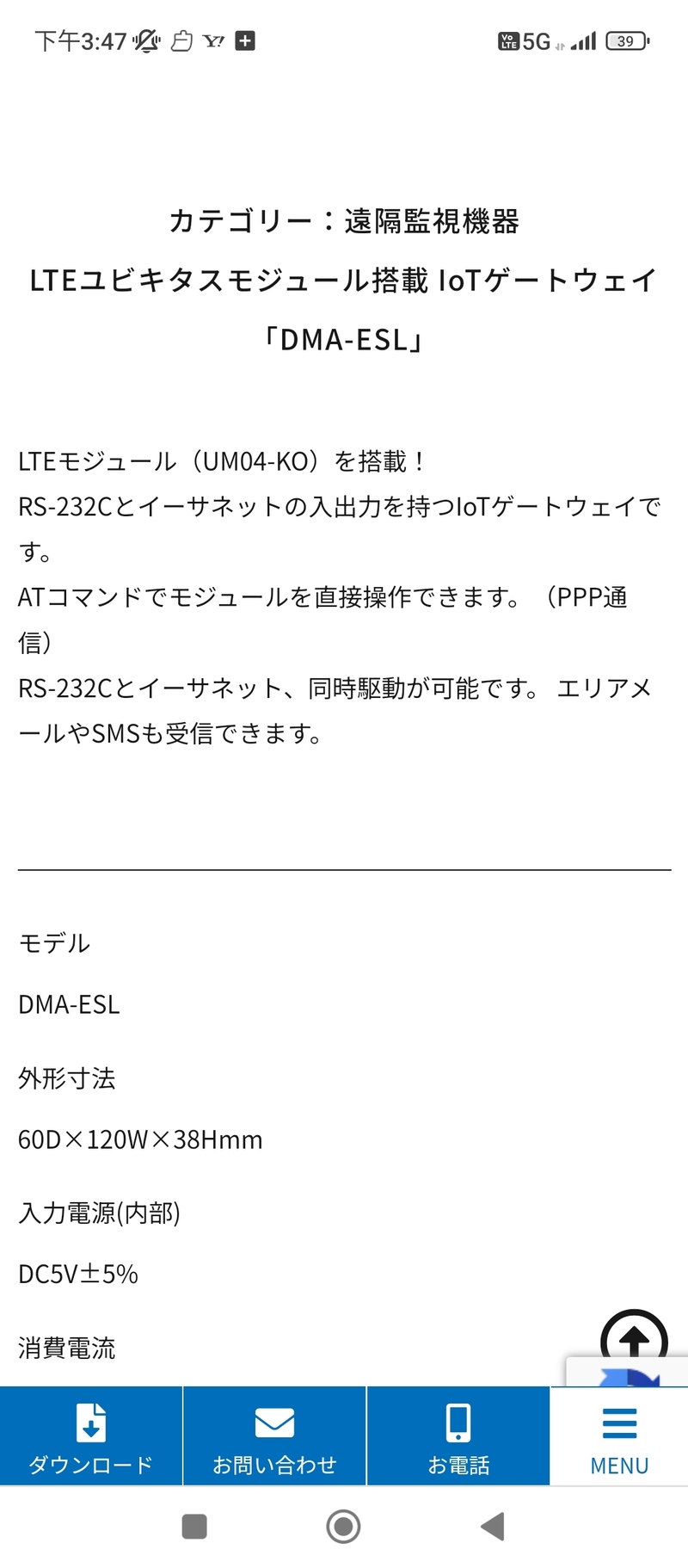Open the お問い合わせ contact form
The width and height of the screenshot is (688, 1568).
pos(274,1435)
